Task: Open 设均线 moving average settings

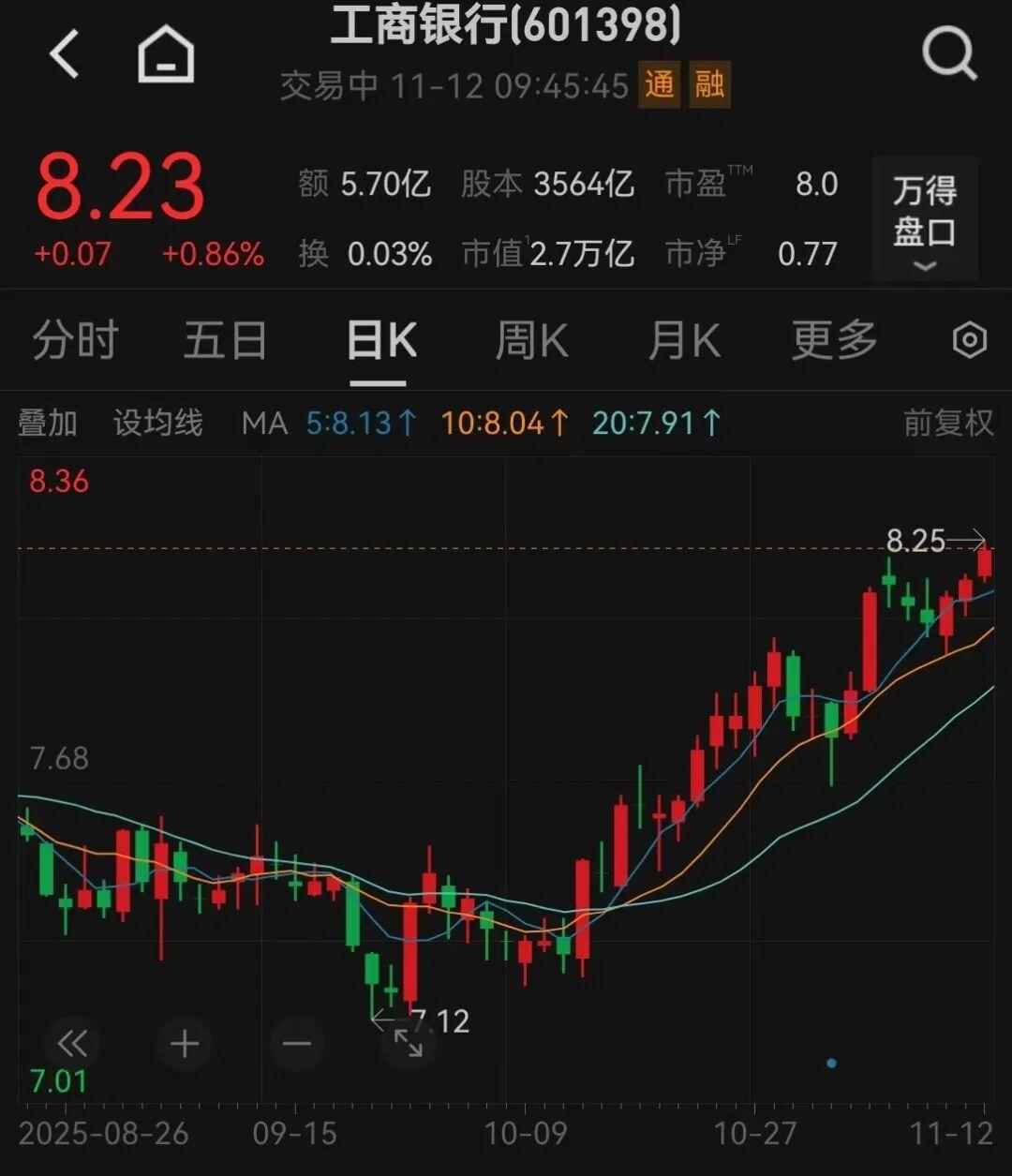Action: pyautogui.click(x=157, y=424)
